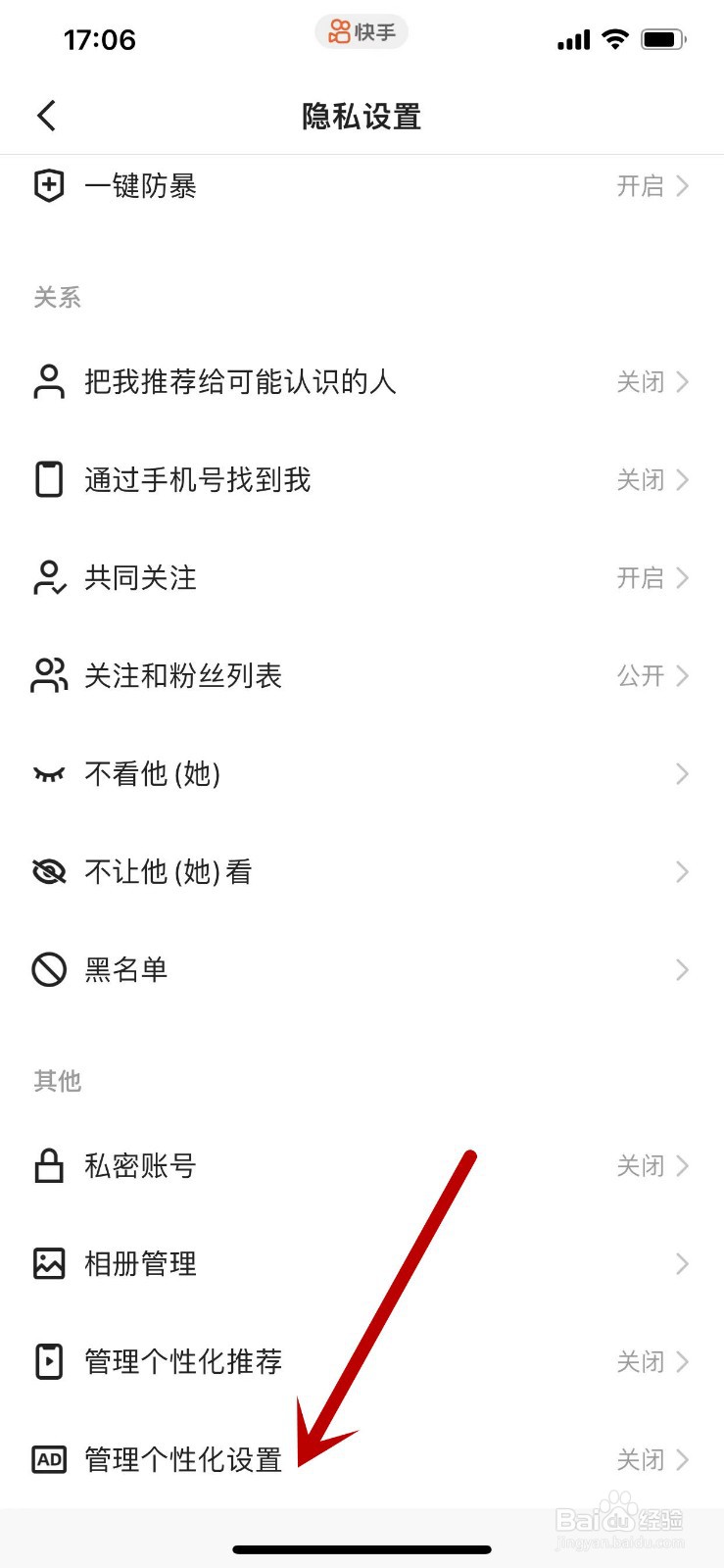Image resolution: width=724 pixels, height=1568 pixels.
Task: Open 通过手机号找到我 option
Action: (362, 479)
